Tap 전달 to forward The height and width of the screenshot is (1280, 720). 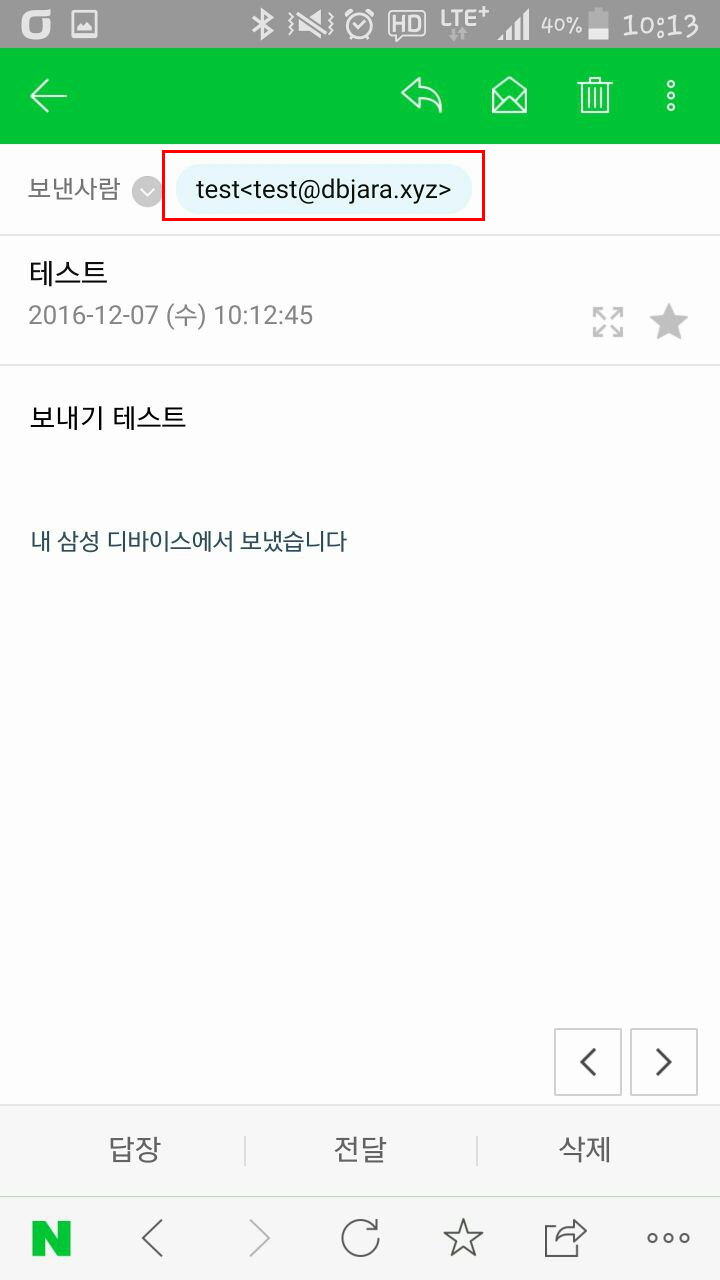click(360, 1150)
